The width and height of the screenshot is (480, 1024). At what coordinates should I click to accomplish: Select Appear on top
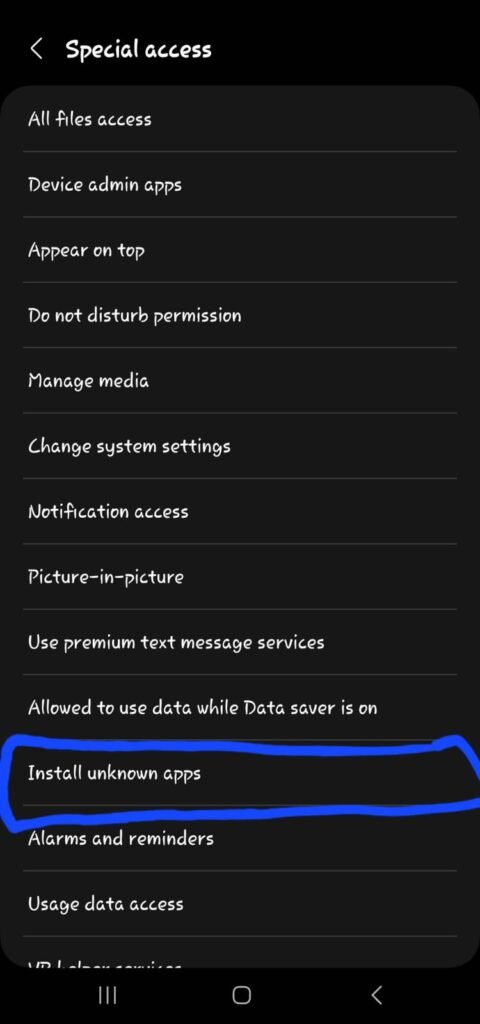click(240, 249)
